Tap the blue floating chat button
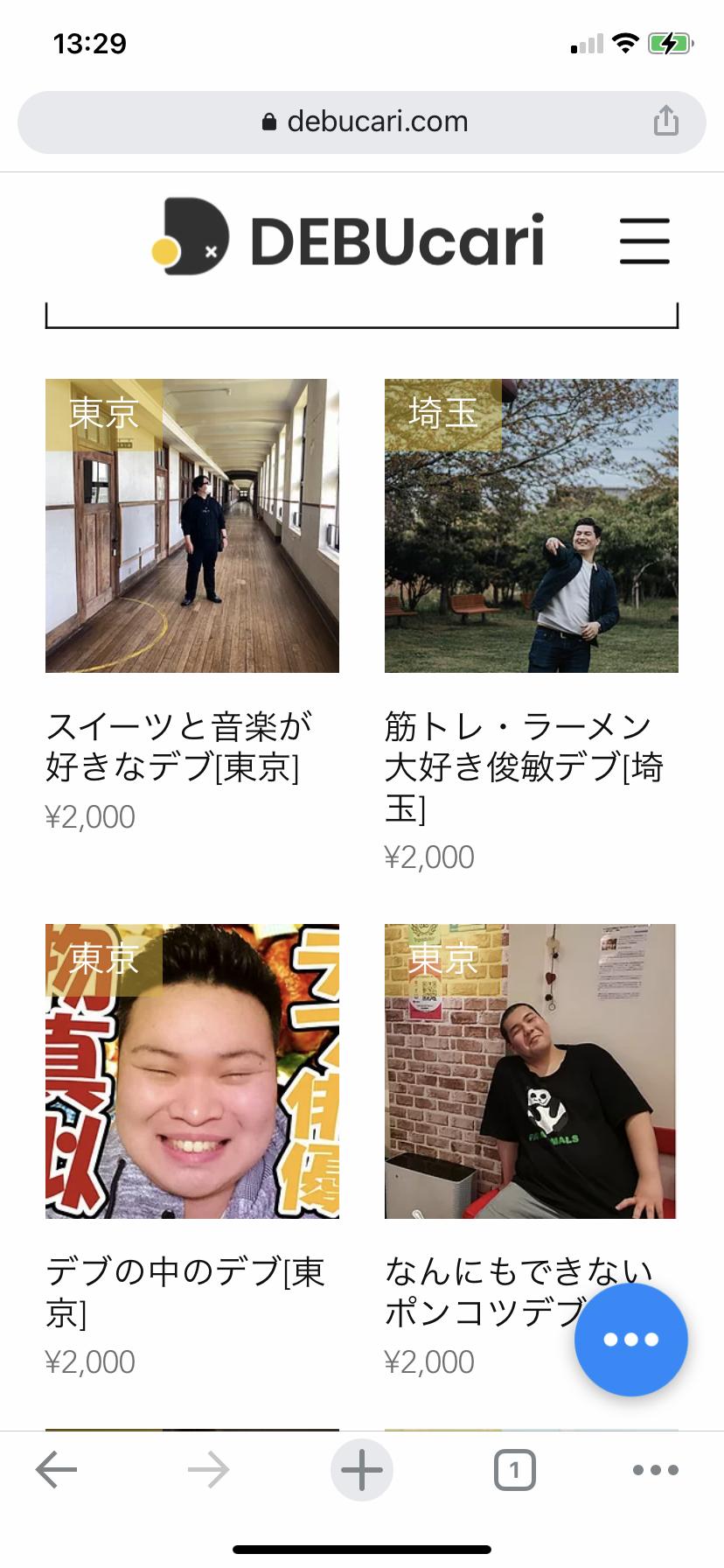 coord(631,1340)
